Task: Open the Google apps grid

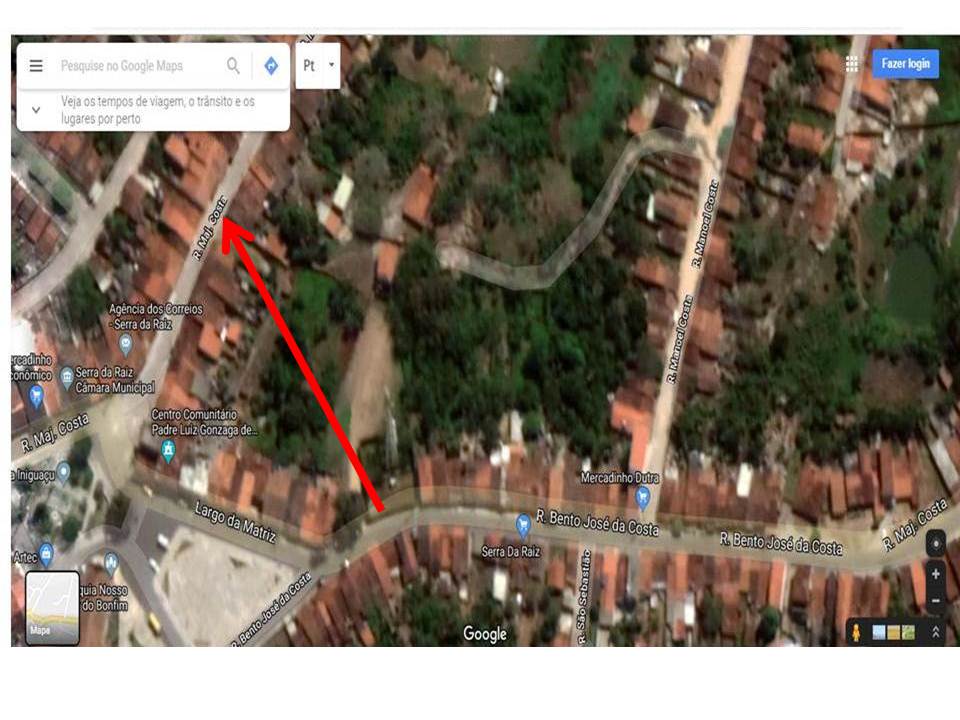Action: 852,64
